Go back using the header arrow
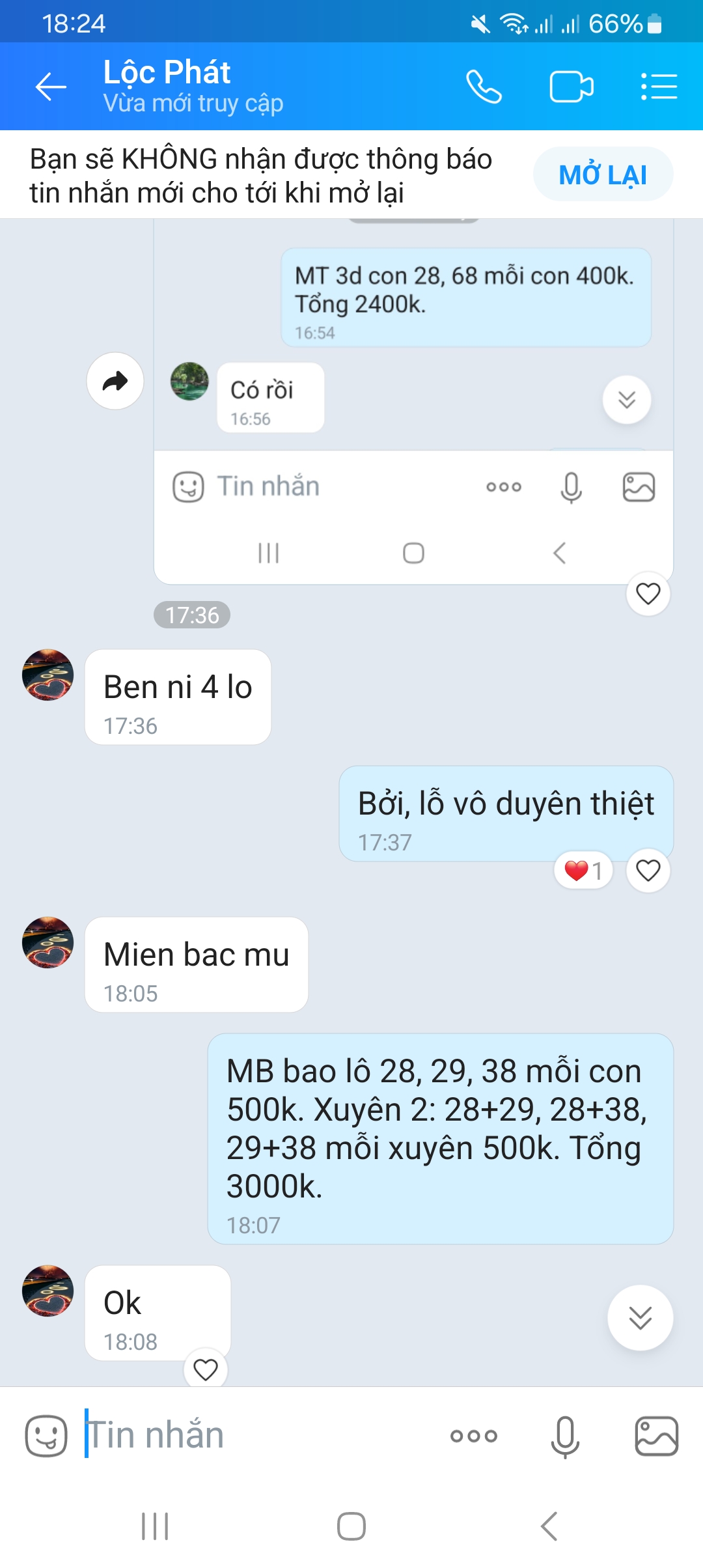Screen dimensions: 703x1568 coord(51,87)
